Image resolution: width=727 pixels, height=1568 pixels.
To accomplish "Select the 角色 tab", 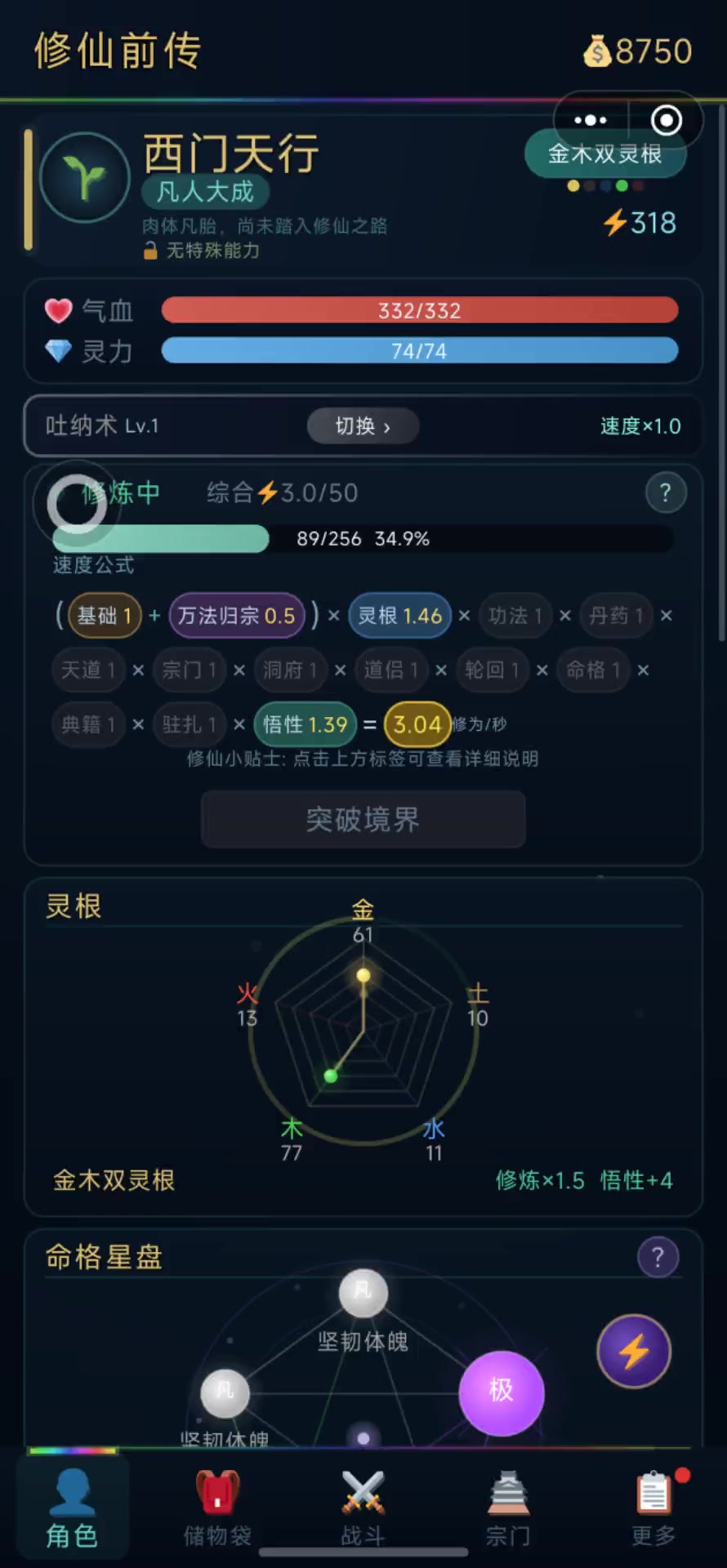I will point(72,1509).
